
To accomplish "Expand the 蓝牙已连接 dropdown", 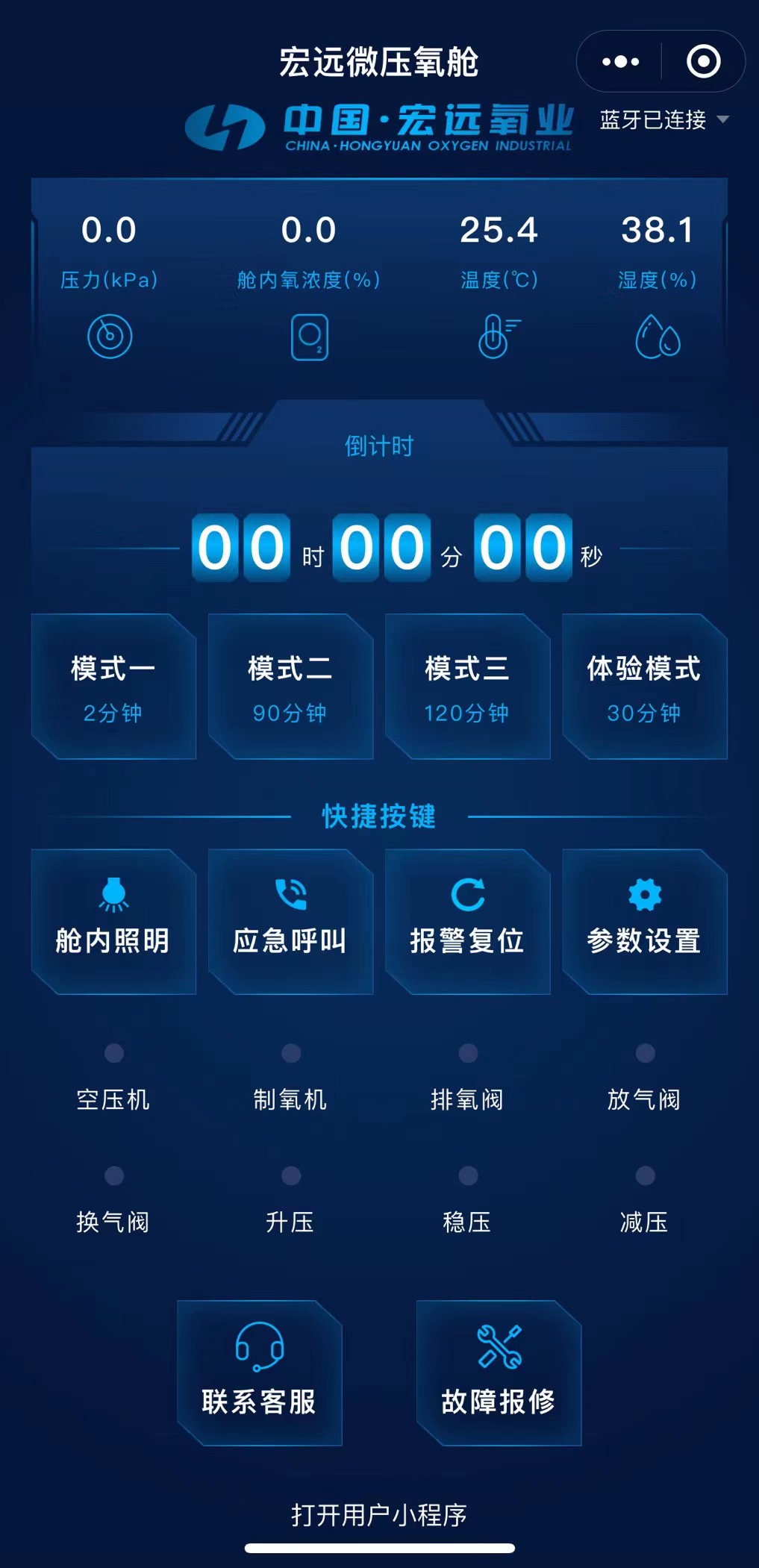I will [664, 119].
